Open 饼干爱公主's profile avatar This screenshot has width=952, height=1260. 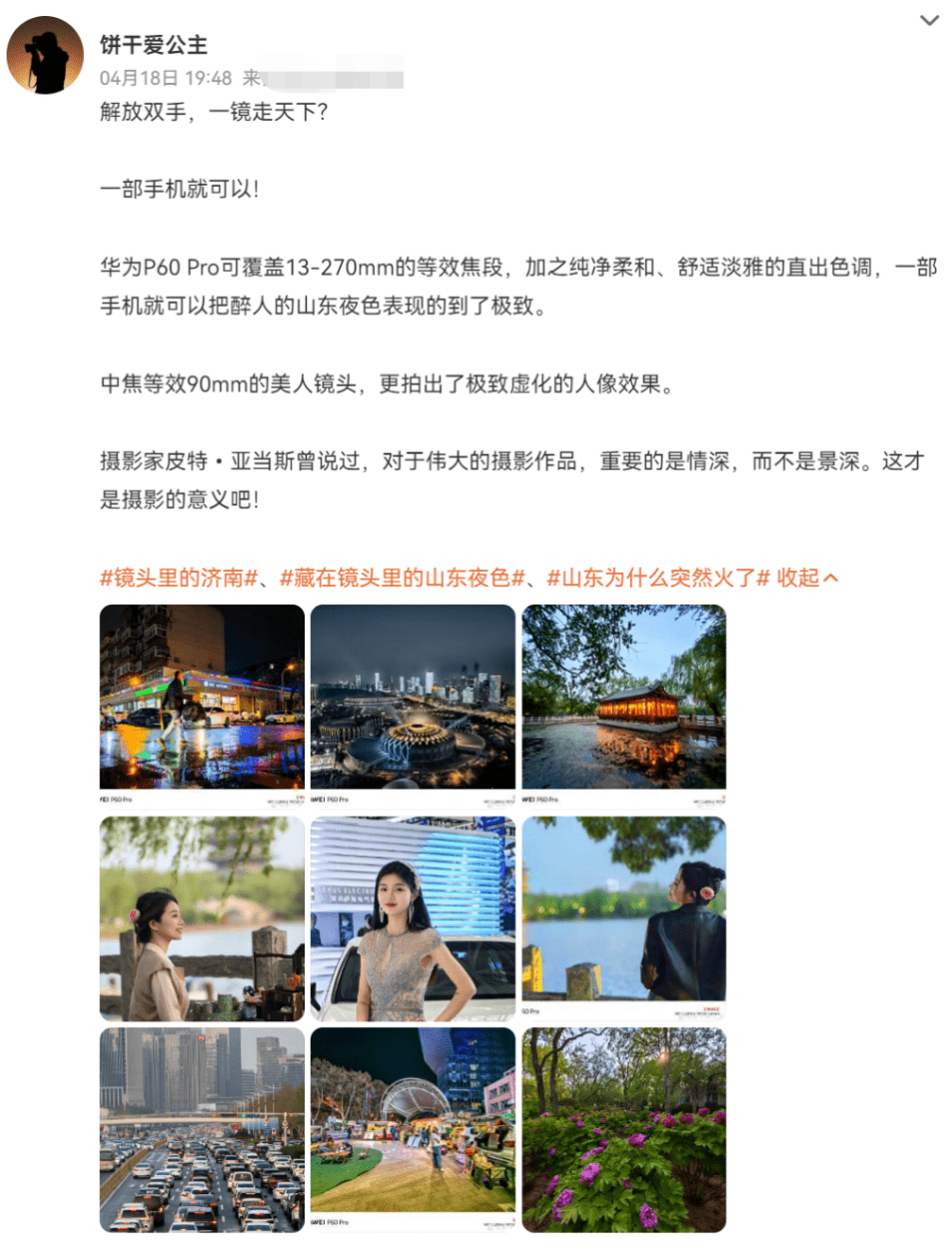click(x=45, y=57)
